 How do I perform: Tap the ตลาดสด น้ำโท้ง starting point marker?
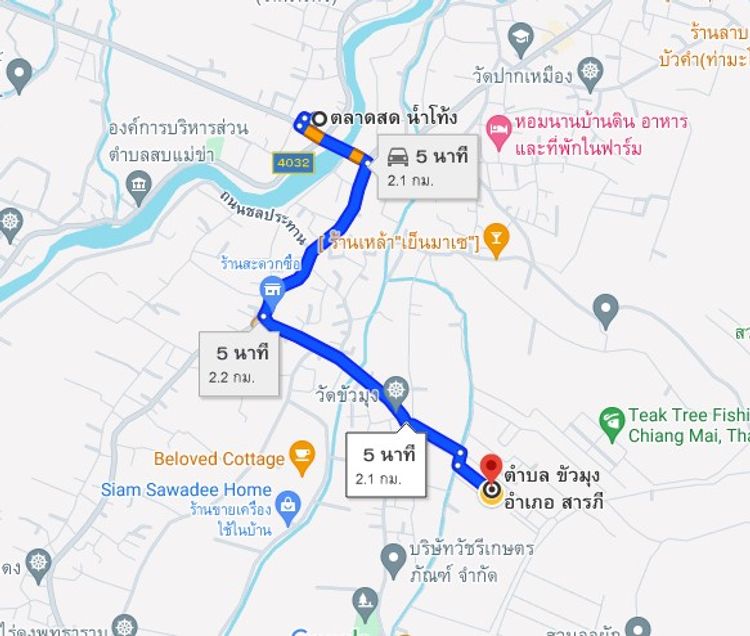pos(320,117)
